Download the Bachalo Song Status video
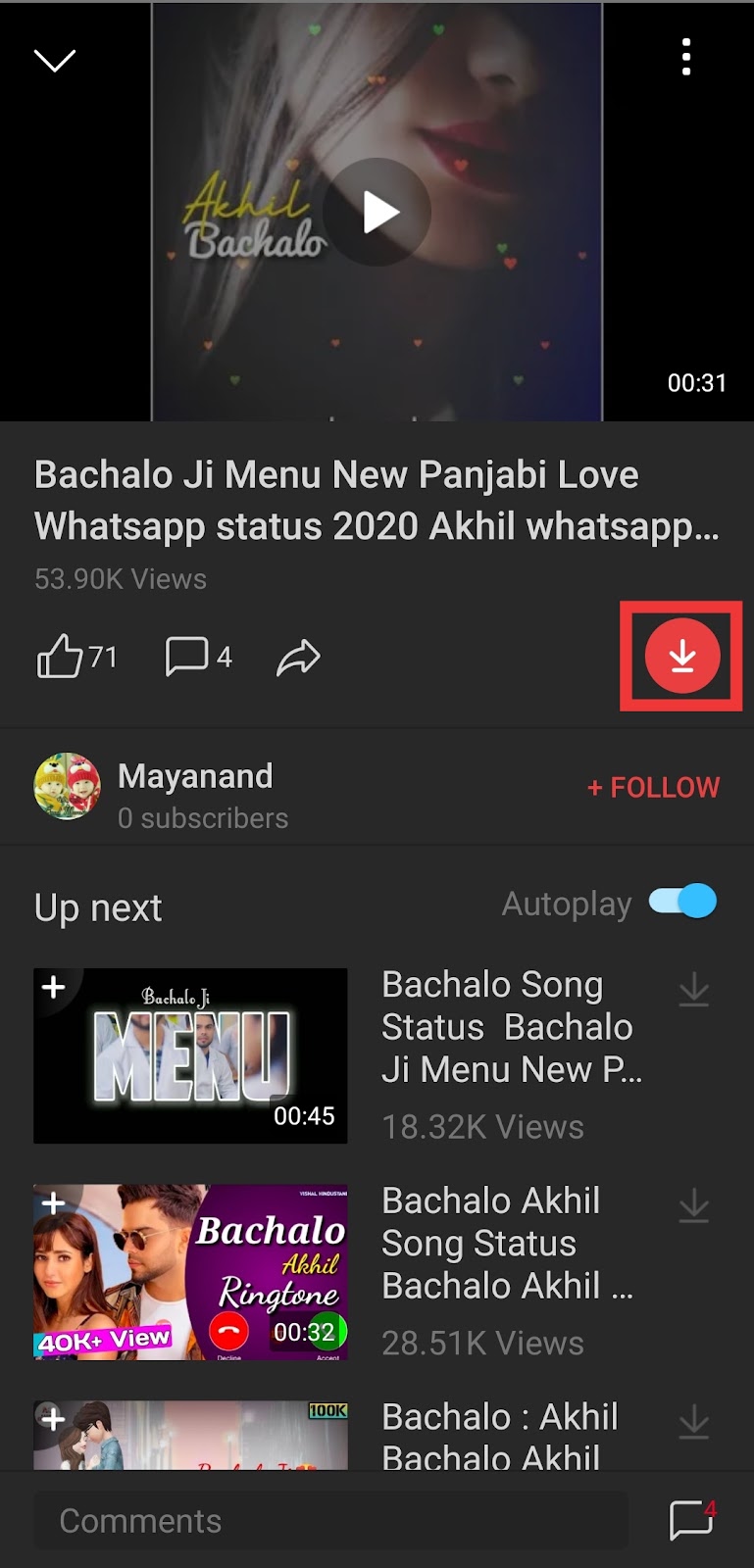Viewport: 754px width, 1568px height. pos(694,990)
